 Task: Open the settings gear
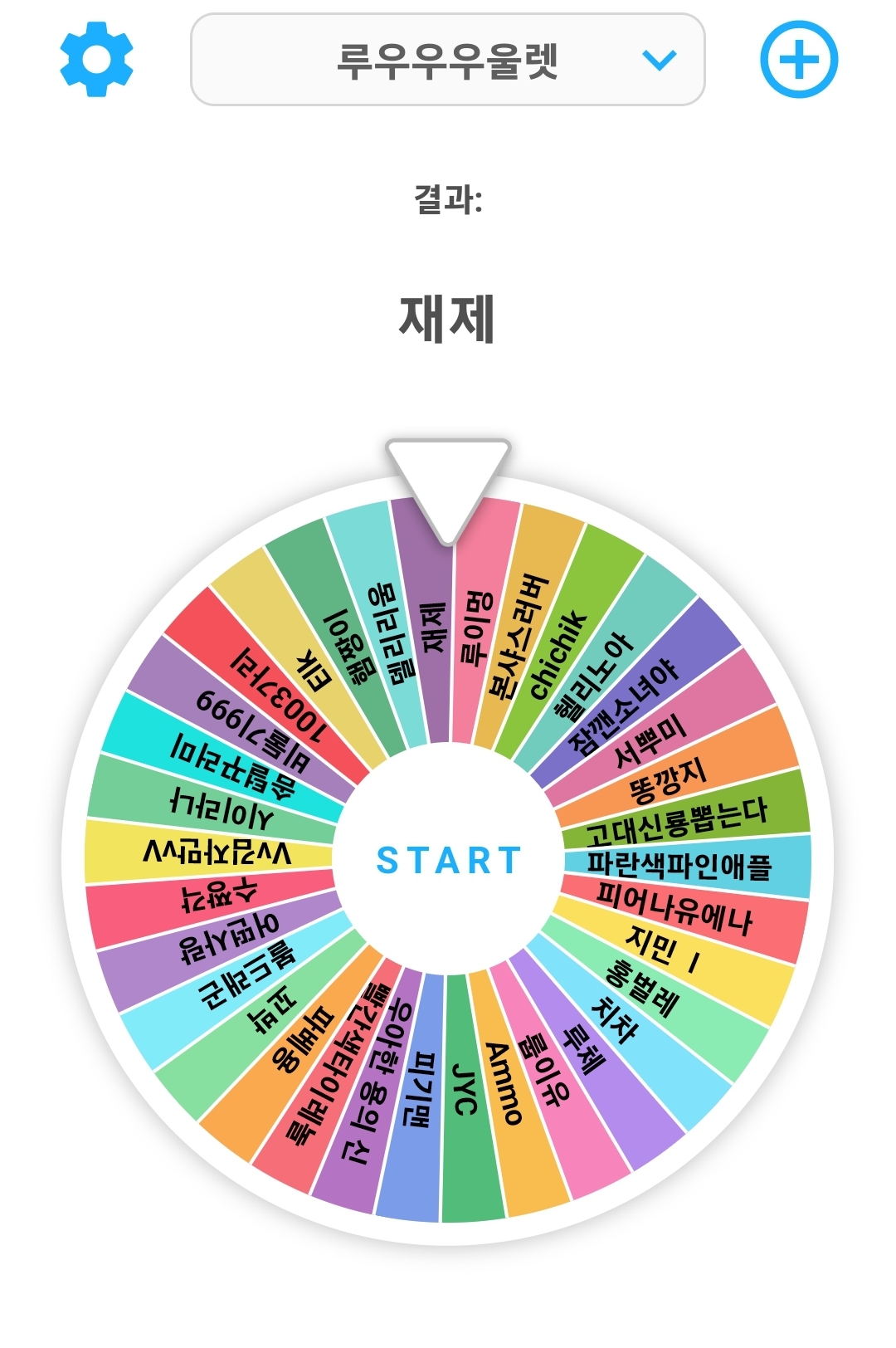(x=96, y=60)
